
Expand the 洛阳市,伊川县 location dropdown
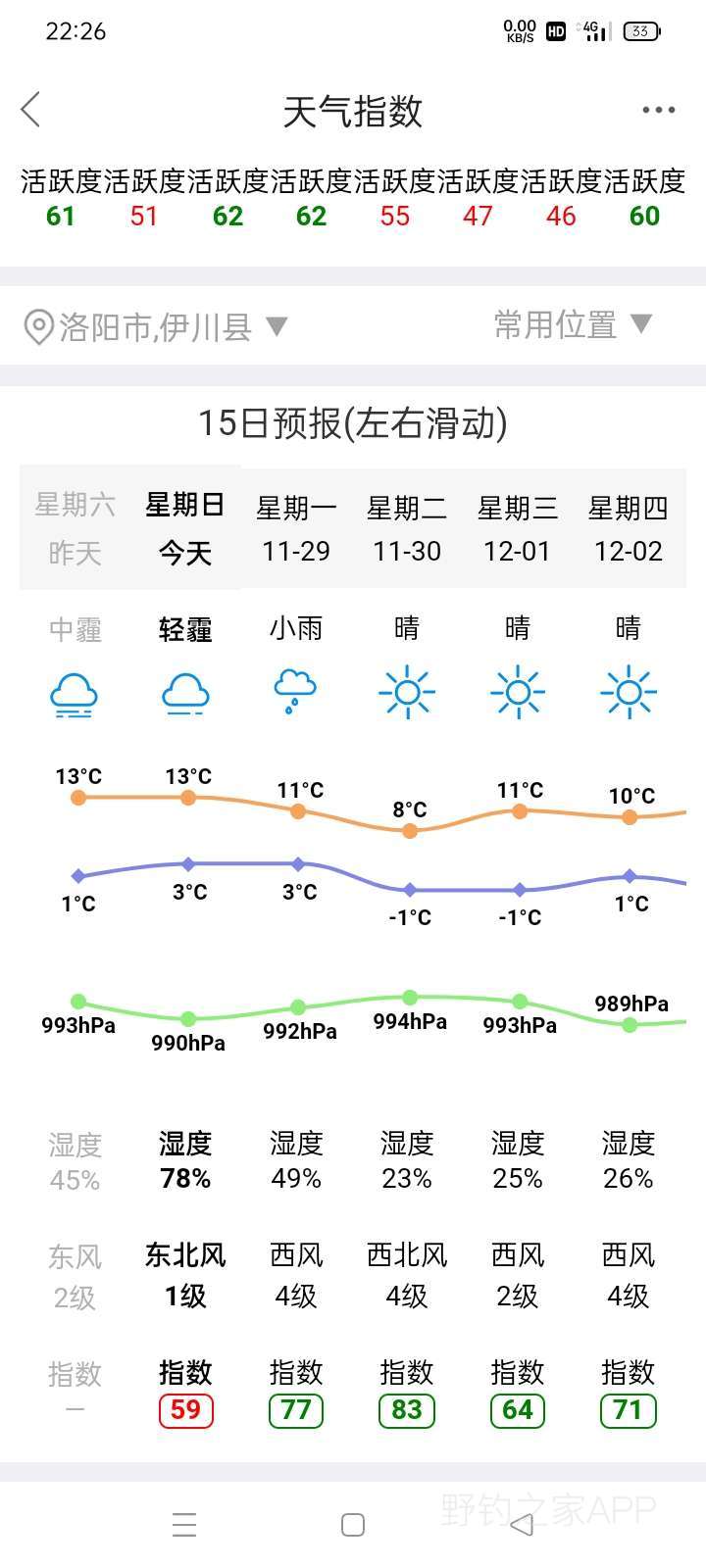[155, 326]
